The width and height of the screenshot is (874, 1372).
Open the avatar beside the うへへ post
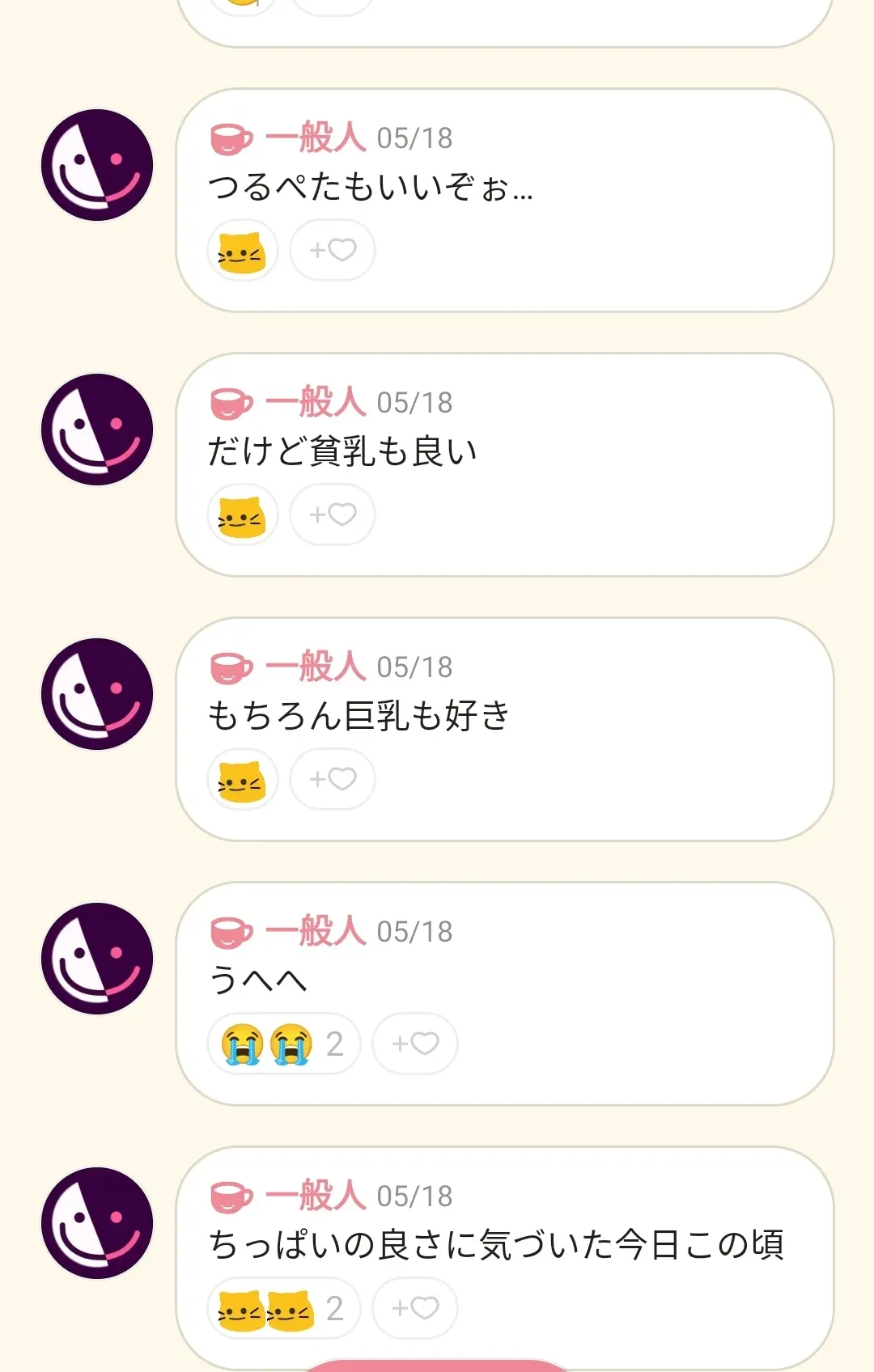pyautogui.click(x=97, y=959)
